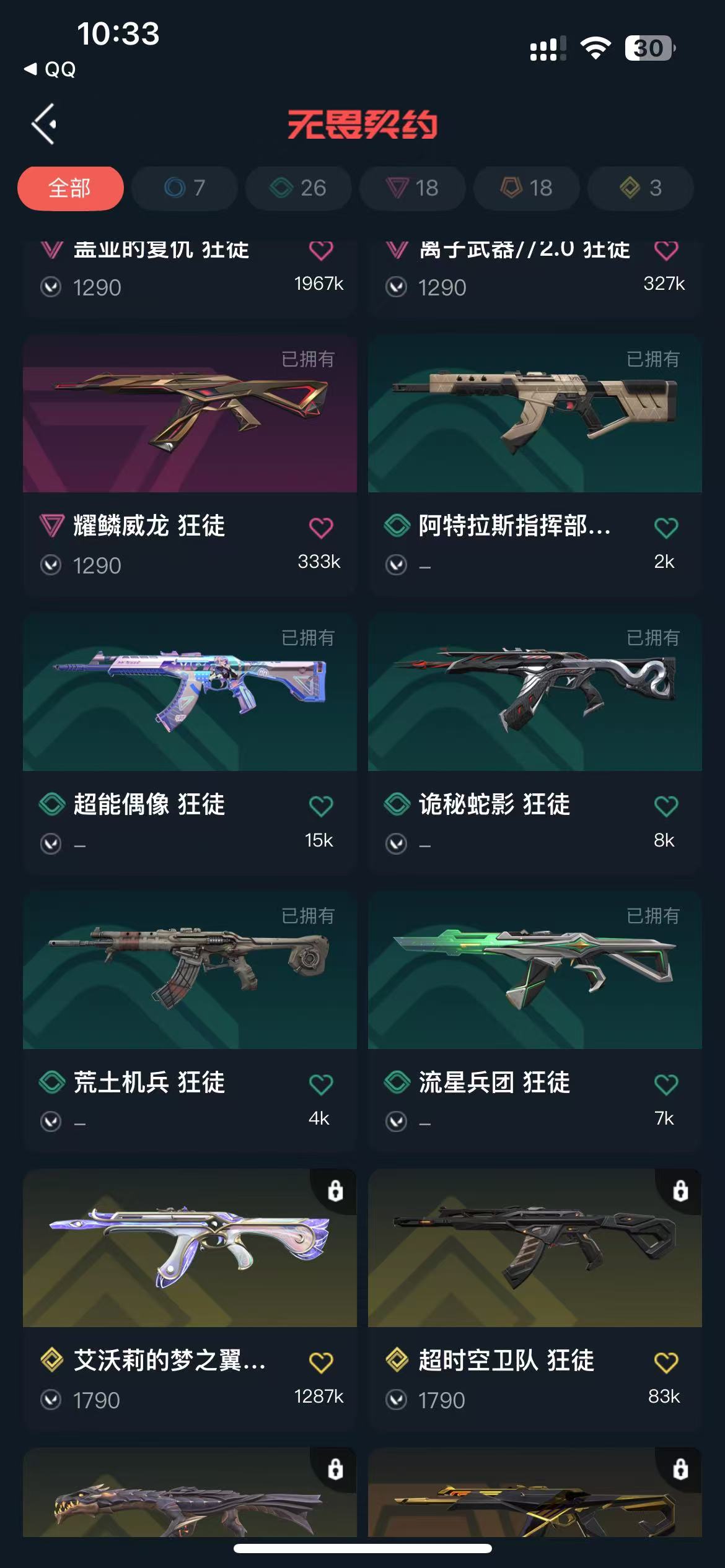Filter by the pink tier showing 18
Screen dimensions: 725x1568
[413, 188]
